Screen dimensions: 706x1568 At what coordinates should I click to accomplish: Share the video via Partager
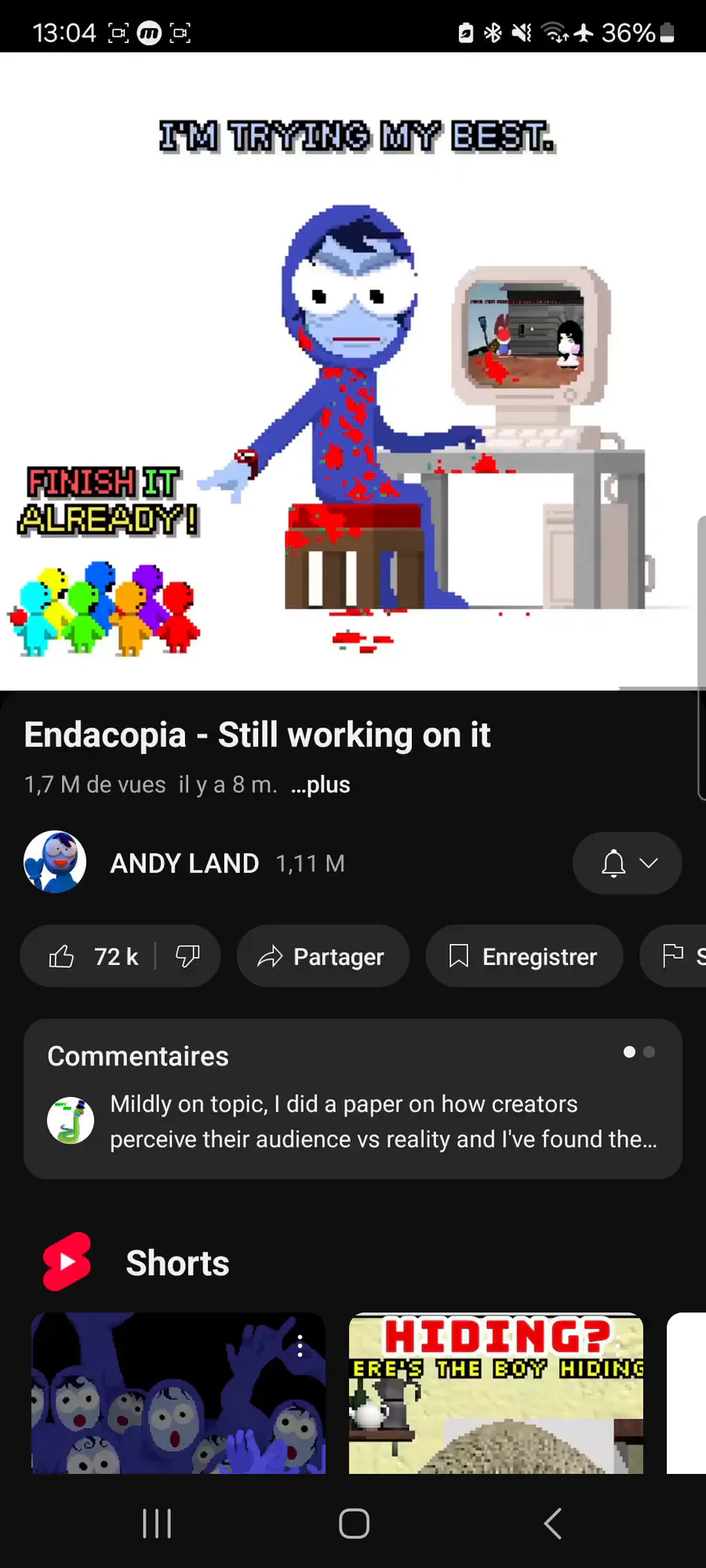pyautogui.click(x=322, y=956)
